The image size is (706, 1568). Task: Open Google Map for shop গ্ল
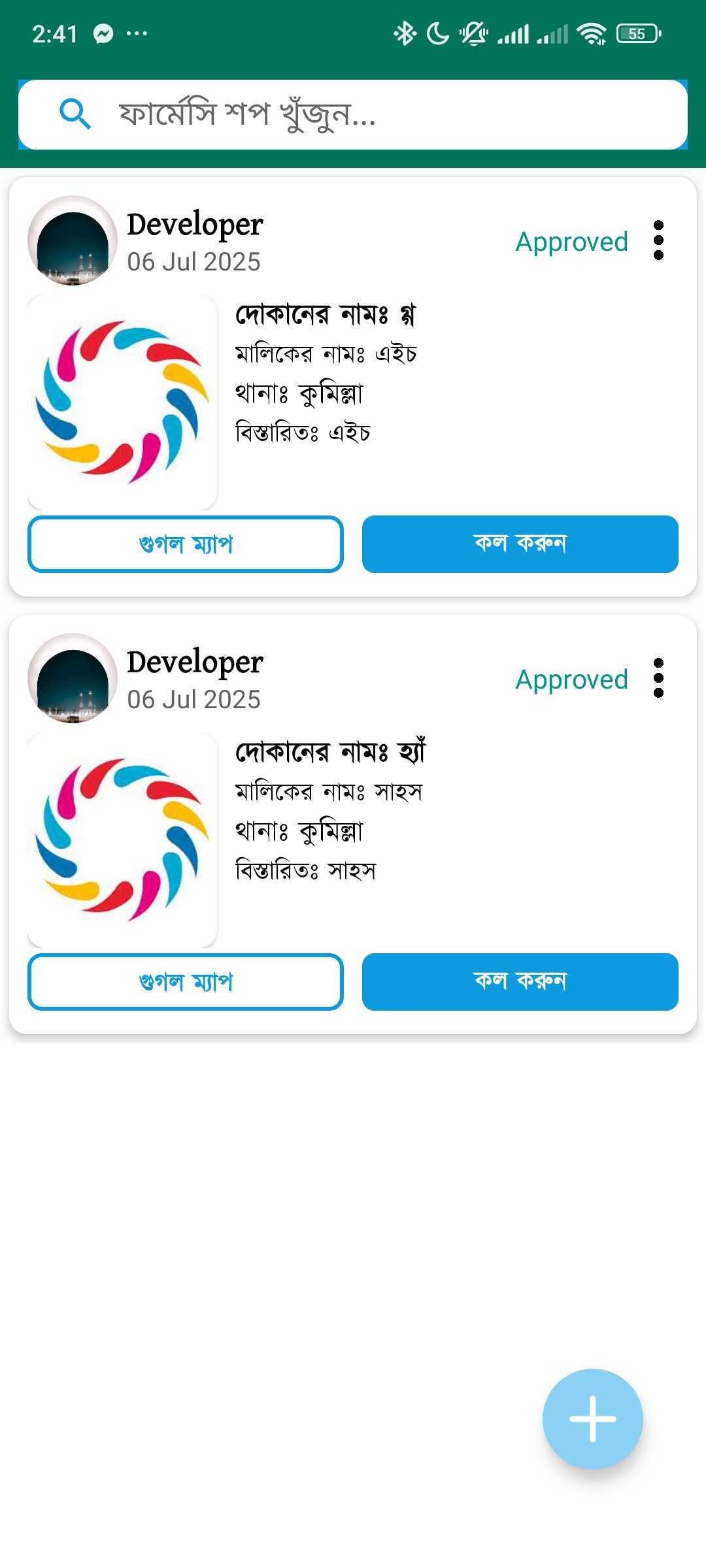tap(186, 544)
